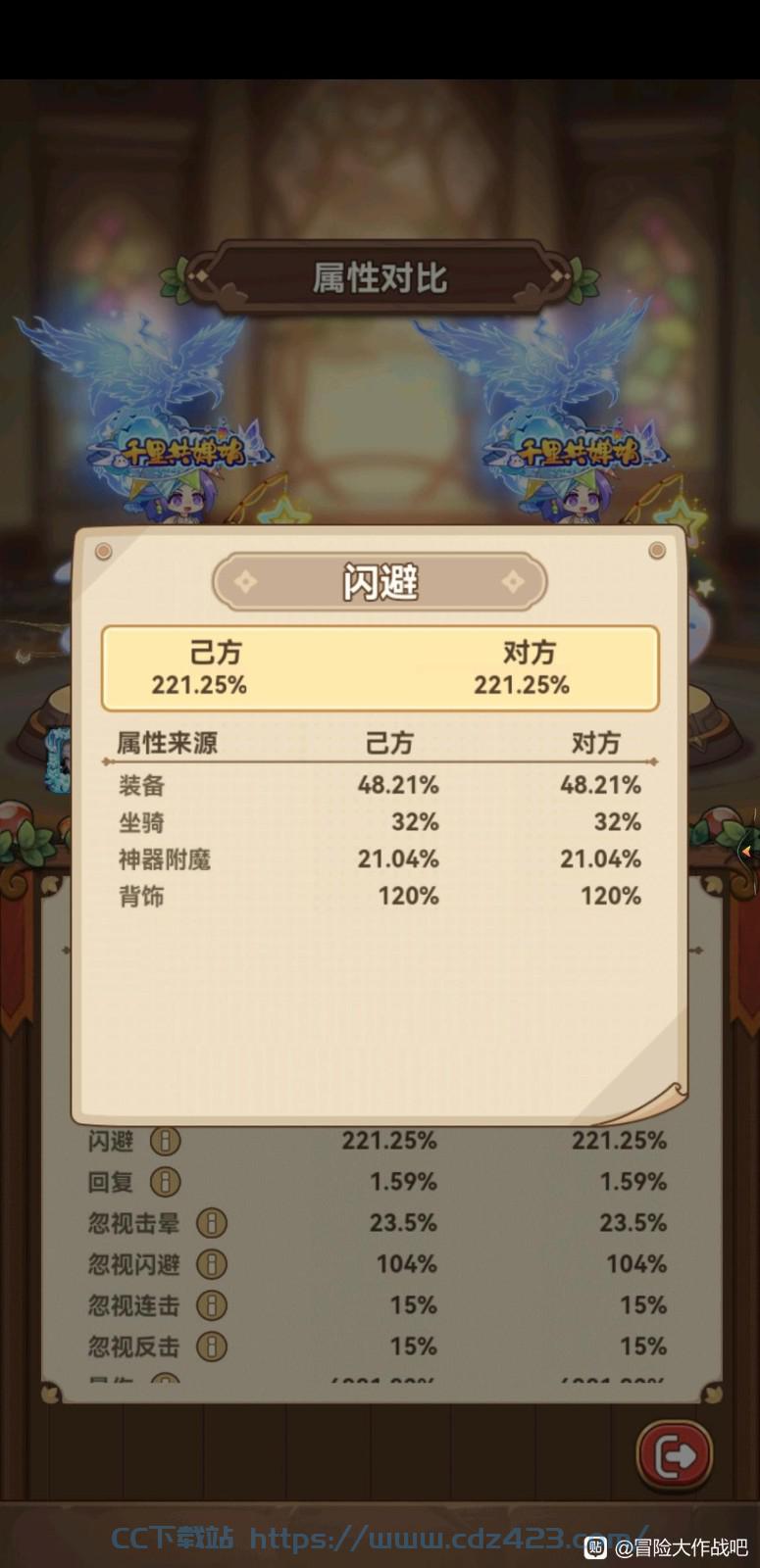Tap the info icon next to 闪避
The image size is (760, 1568).
point(165,1141)
